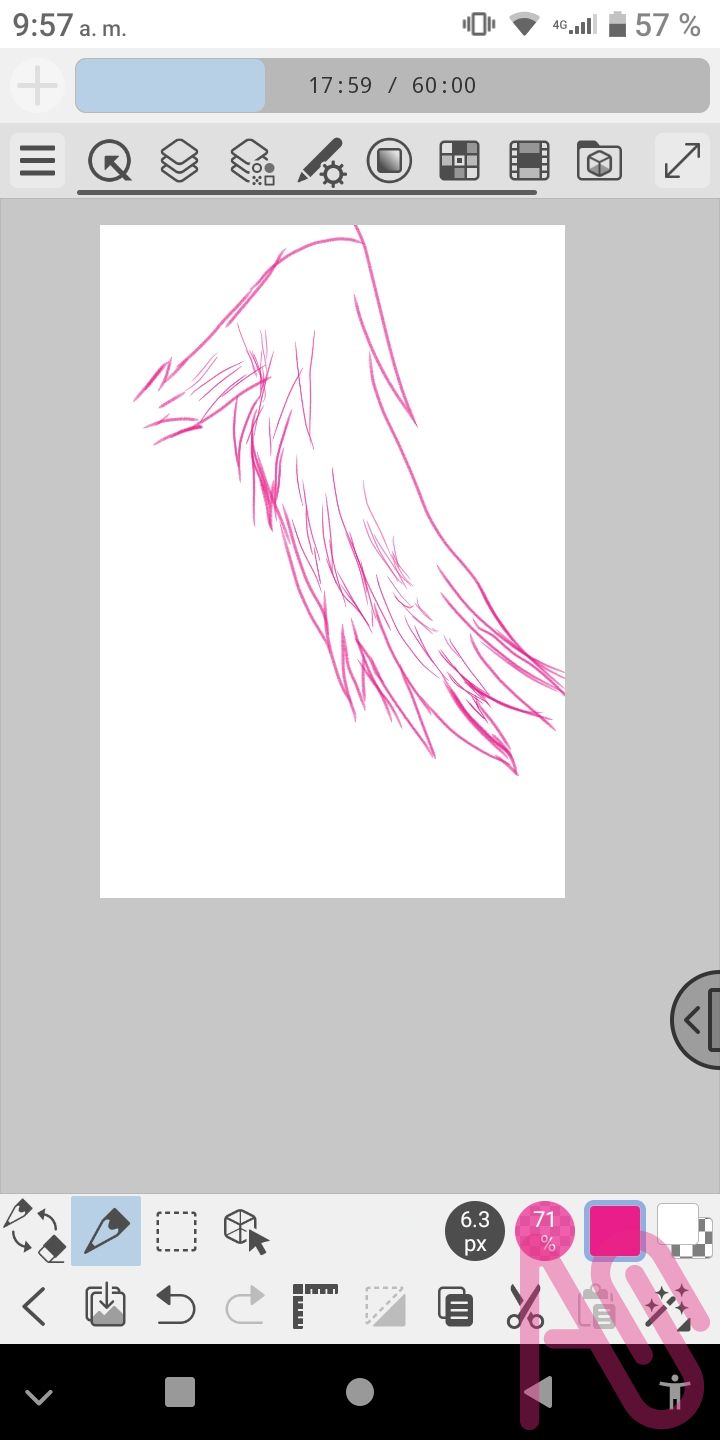Undo the last stroke
This screenshot has width=720, height=1440.
[x=175, y=1306]
